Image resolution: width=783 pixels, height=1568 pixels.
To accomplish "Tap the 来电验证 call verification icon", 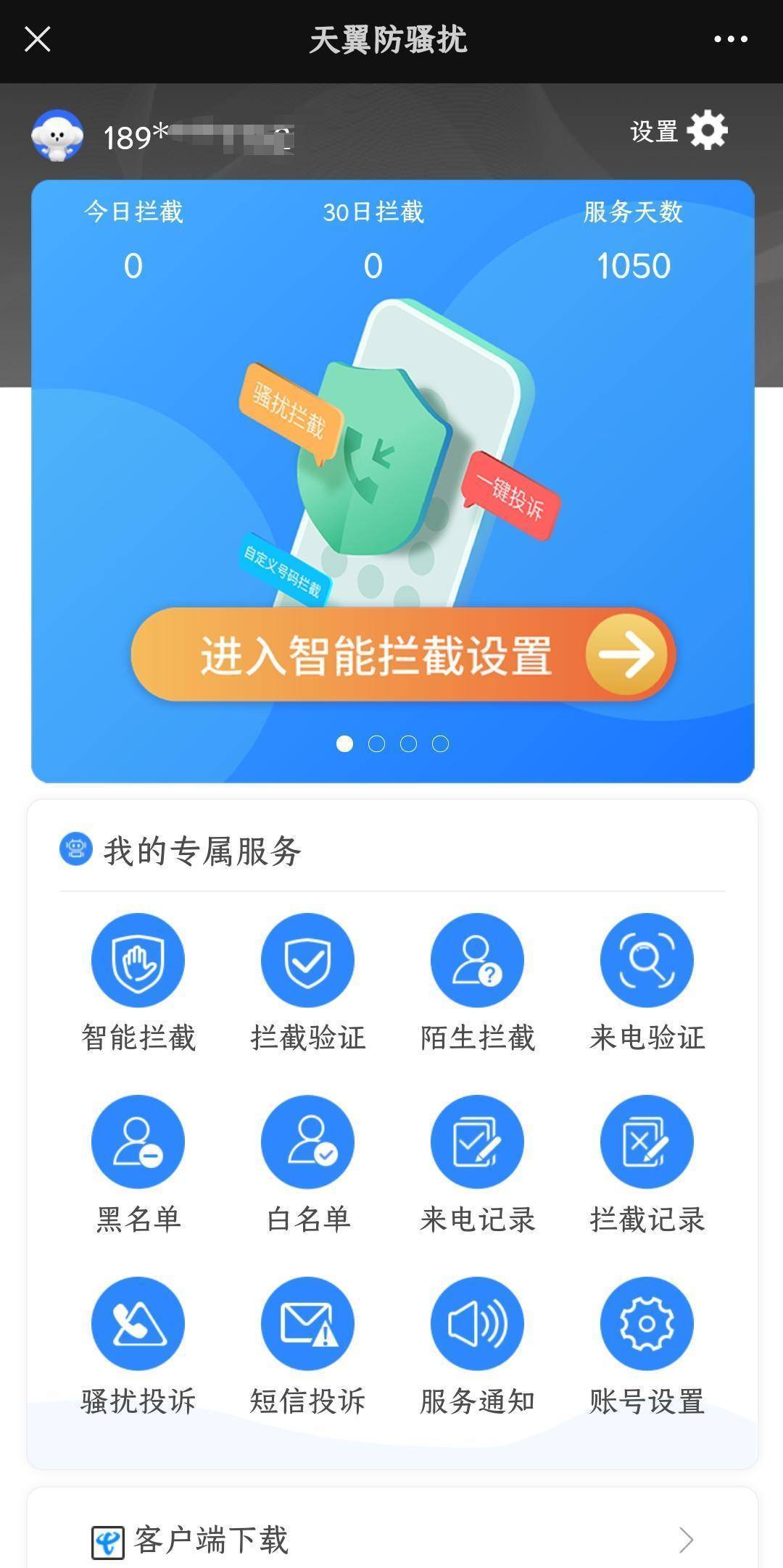I will point(646,959).
